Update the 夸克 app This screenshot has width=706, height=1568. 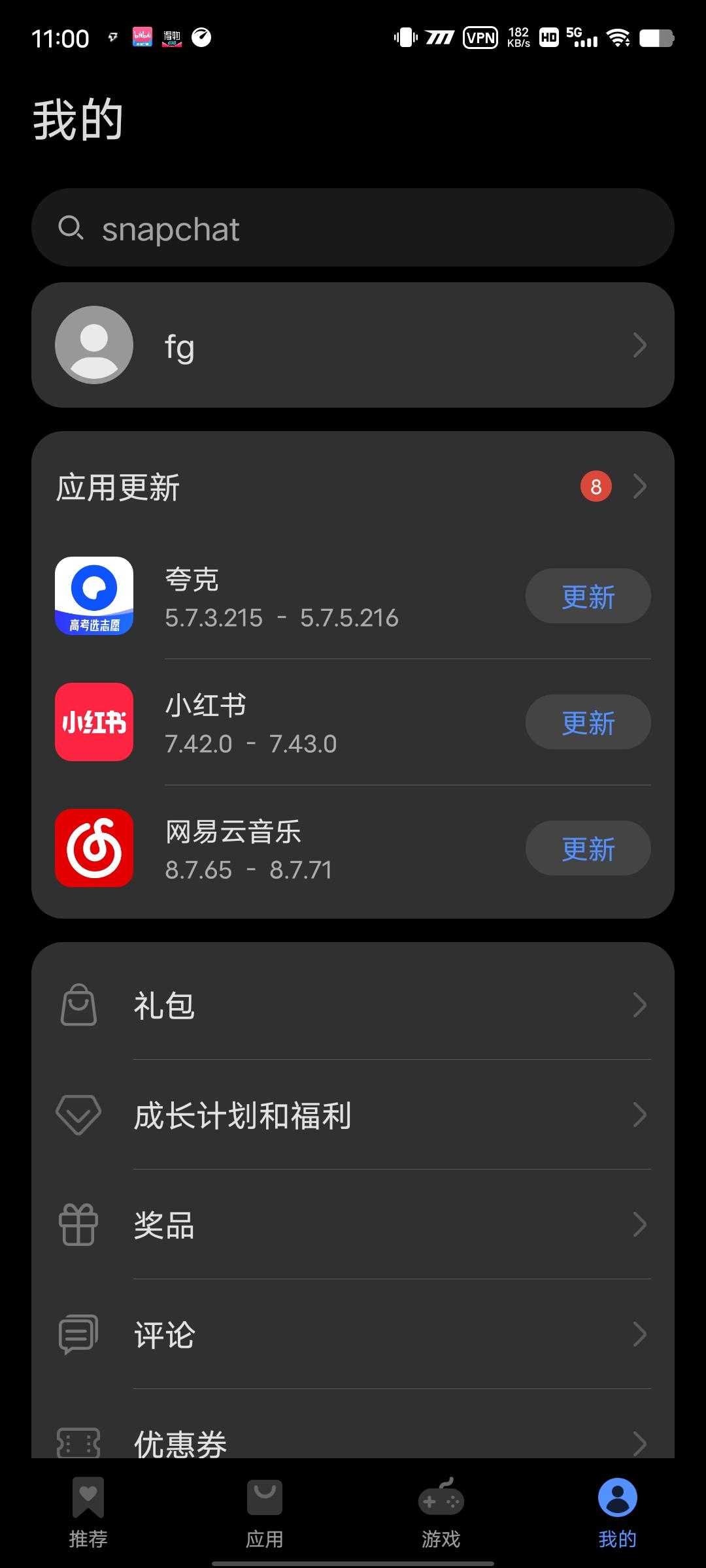(588, 596)
